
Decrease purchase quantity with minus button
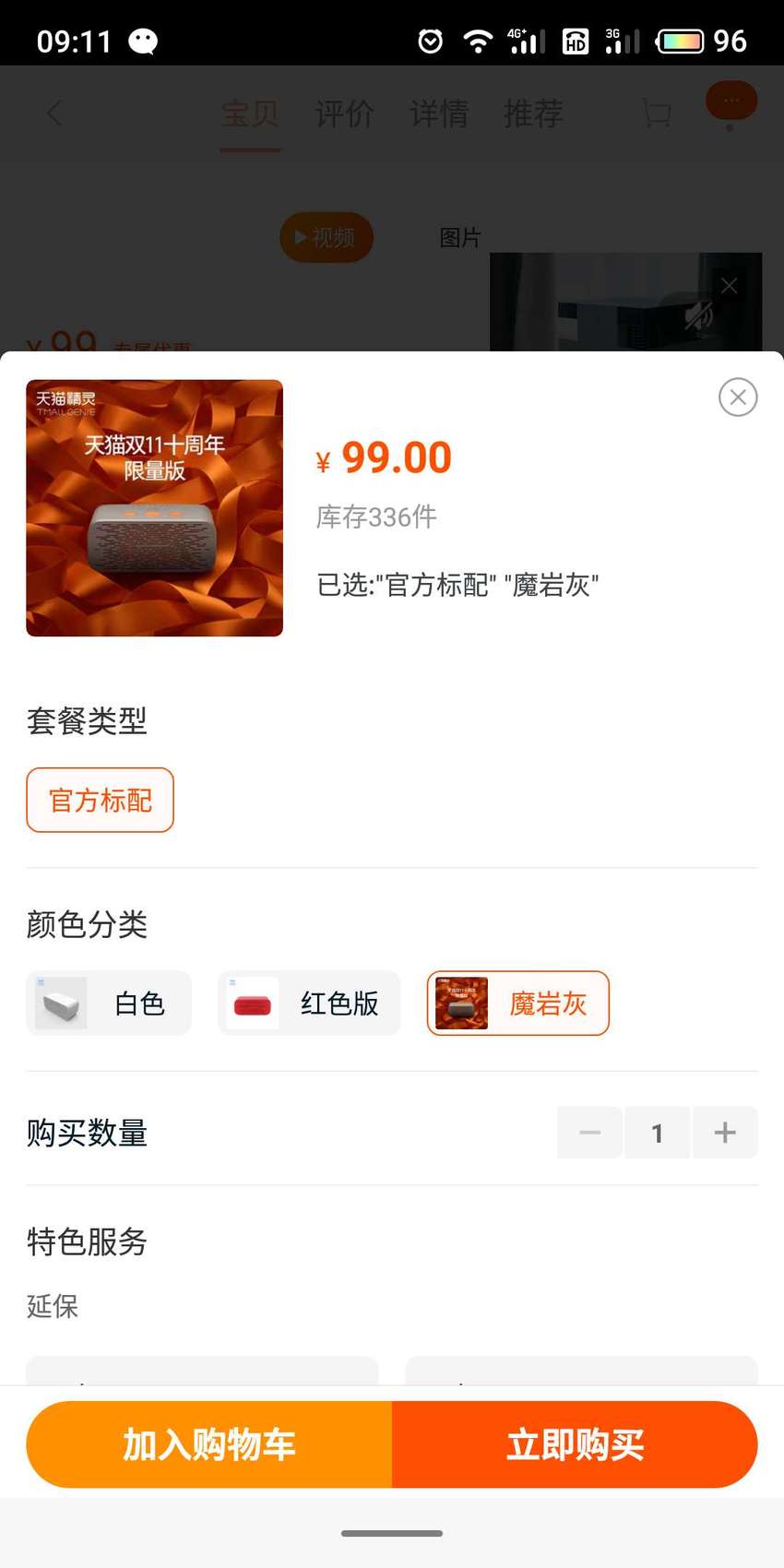pos(590,1133)
